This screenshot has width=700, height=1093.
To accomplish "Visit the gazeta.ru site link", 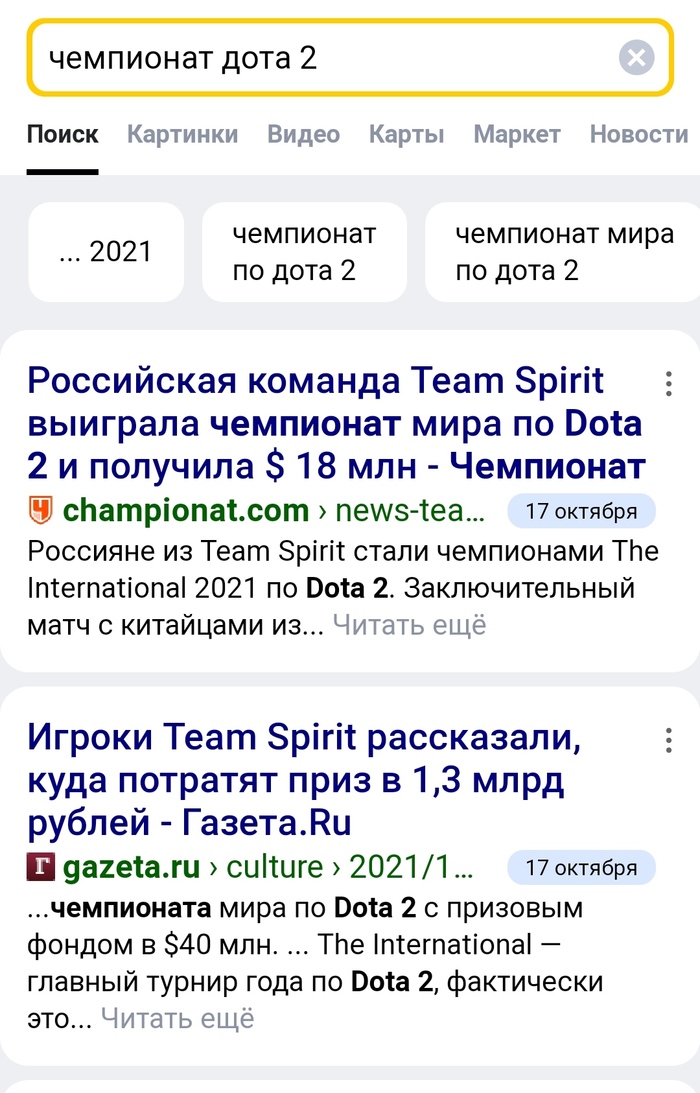I will [132, 867].
